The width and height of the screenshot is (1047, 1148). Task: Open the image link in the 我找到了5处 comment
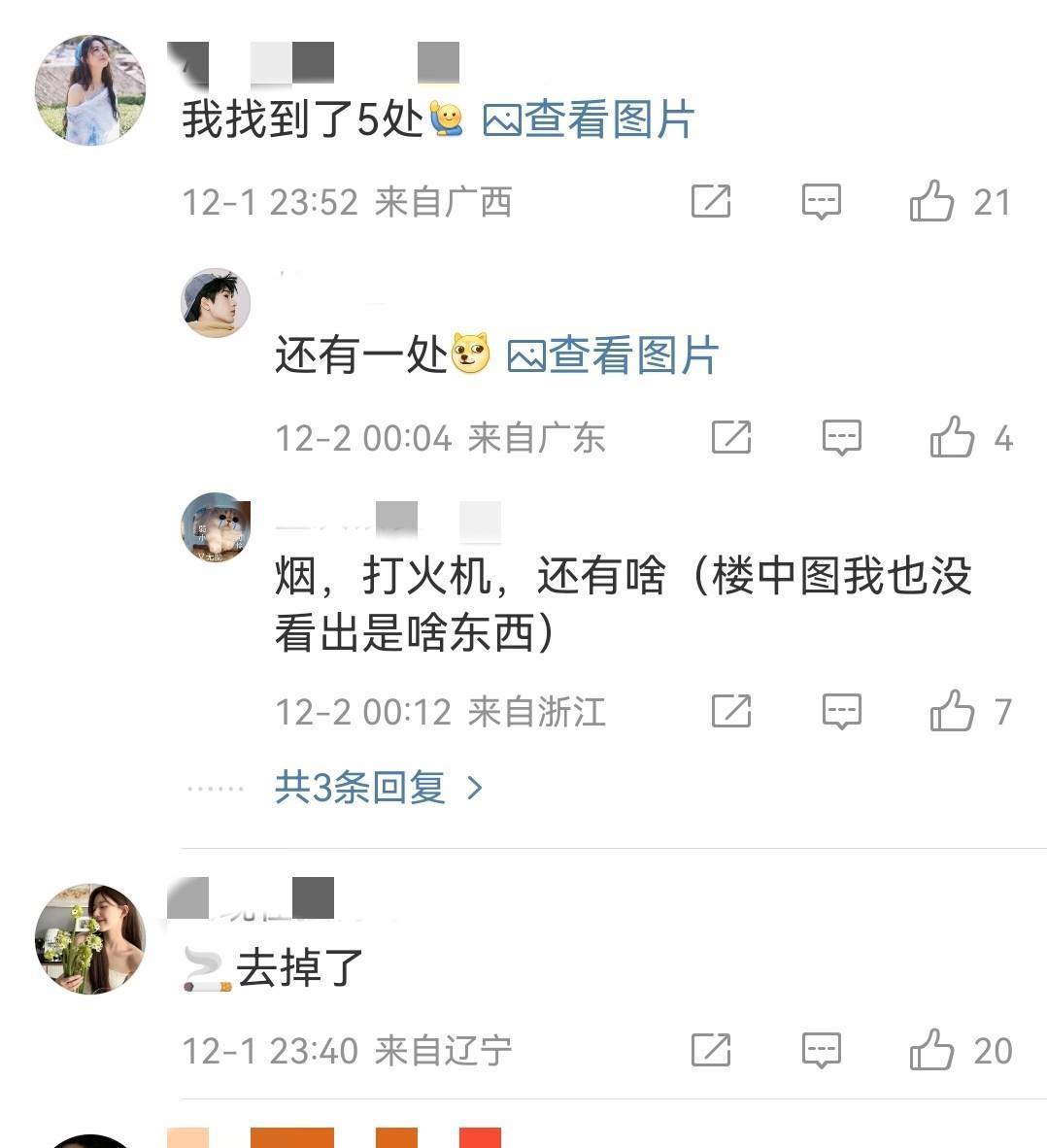click(x=589, y=120)
